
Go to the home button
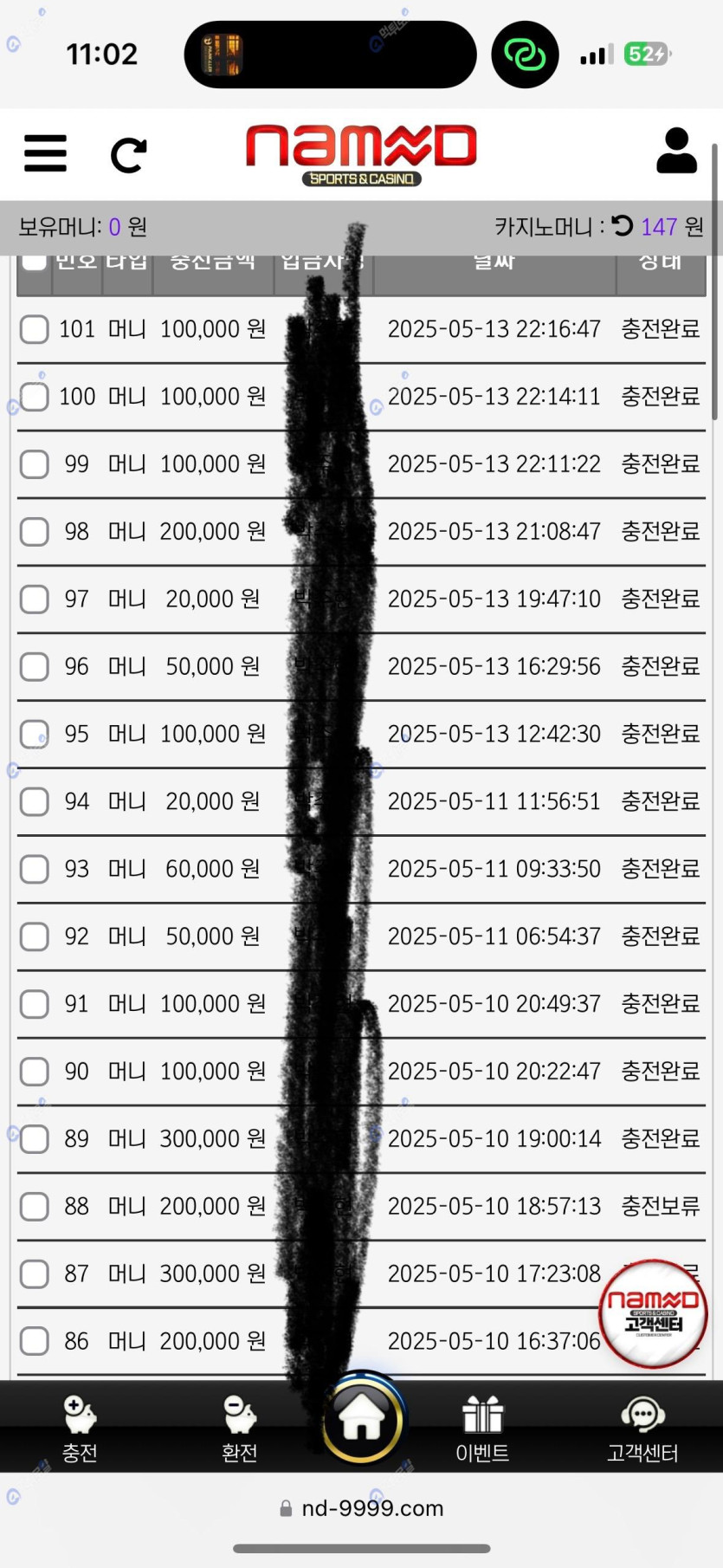[362, 1419]
